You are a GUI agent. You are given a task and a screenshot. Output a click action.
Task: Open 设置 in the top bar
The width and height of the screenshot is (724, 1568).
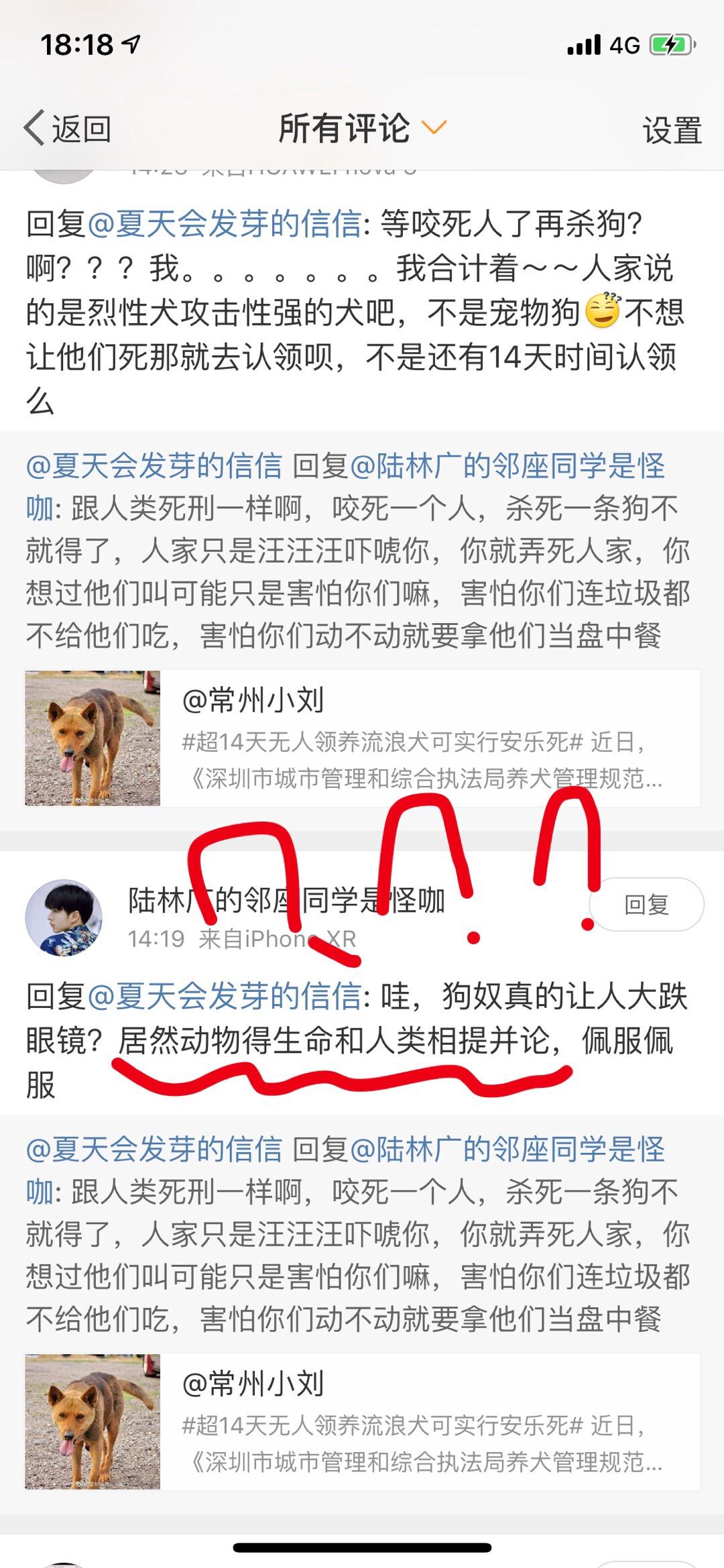coord(672,129)
